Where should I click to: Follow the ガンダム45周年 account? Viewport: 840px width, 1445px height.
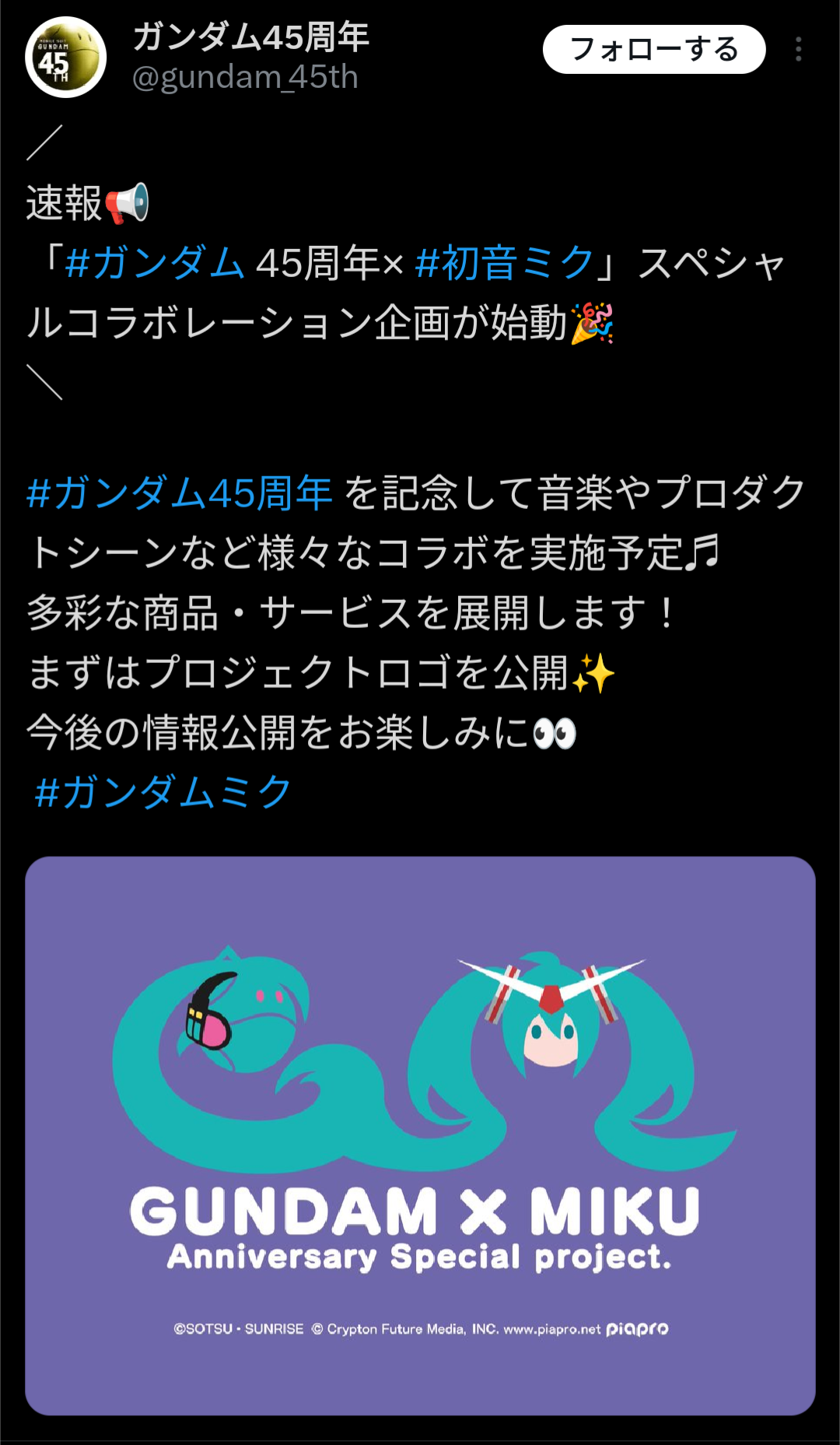pos(653,49)
